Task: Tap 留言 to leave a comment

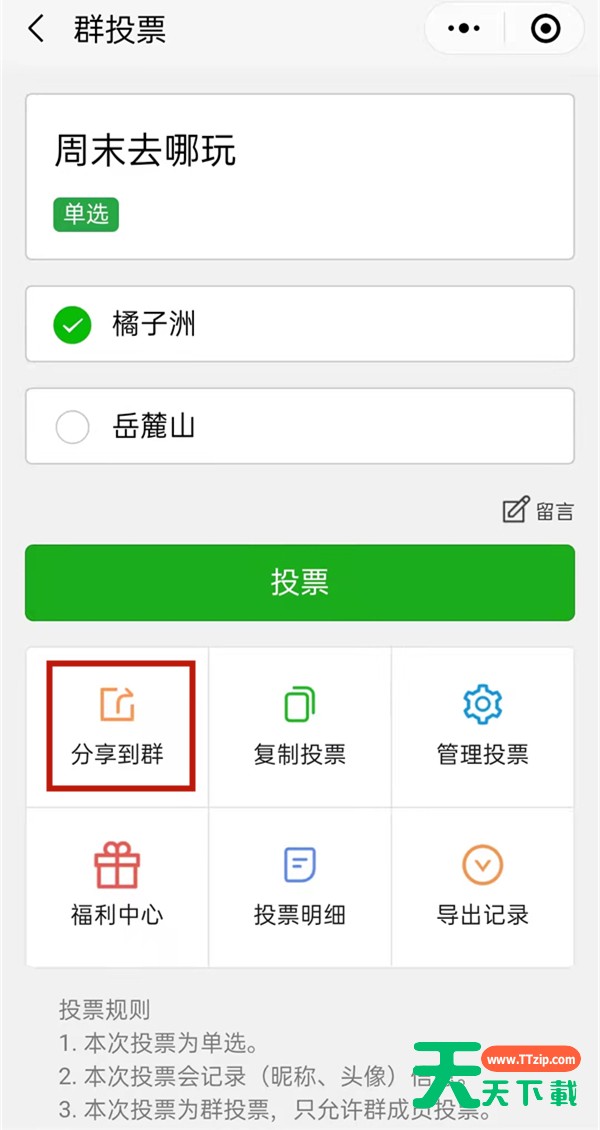Action: (538, 511)
